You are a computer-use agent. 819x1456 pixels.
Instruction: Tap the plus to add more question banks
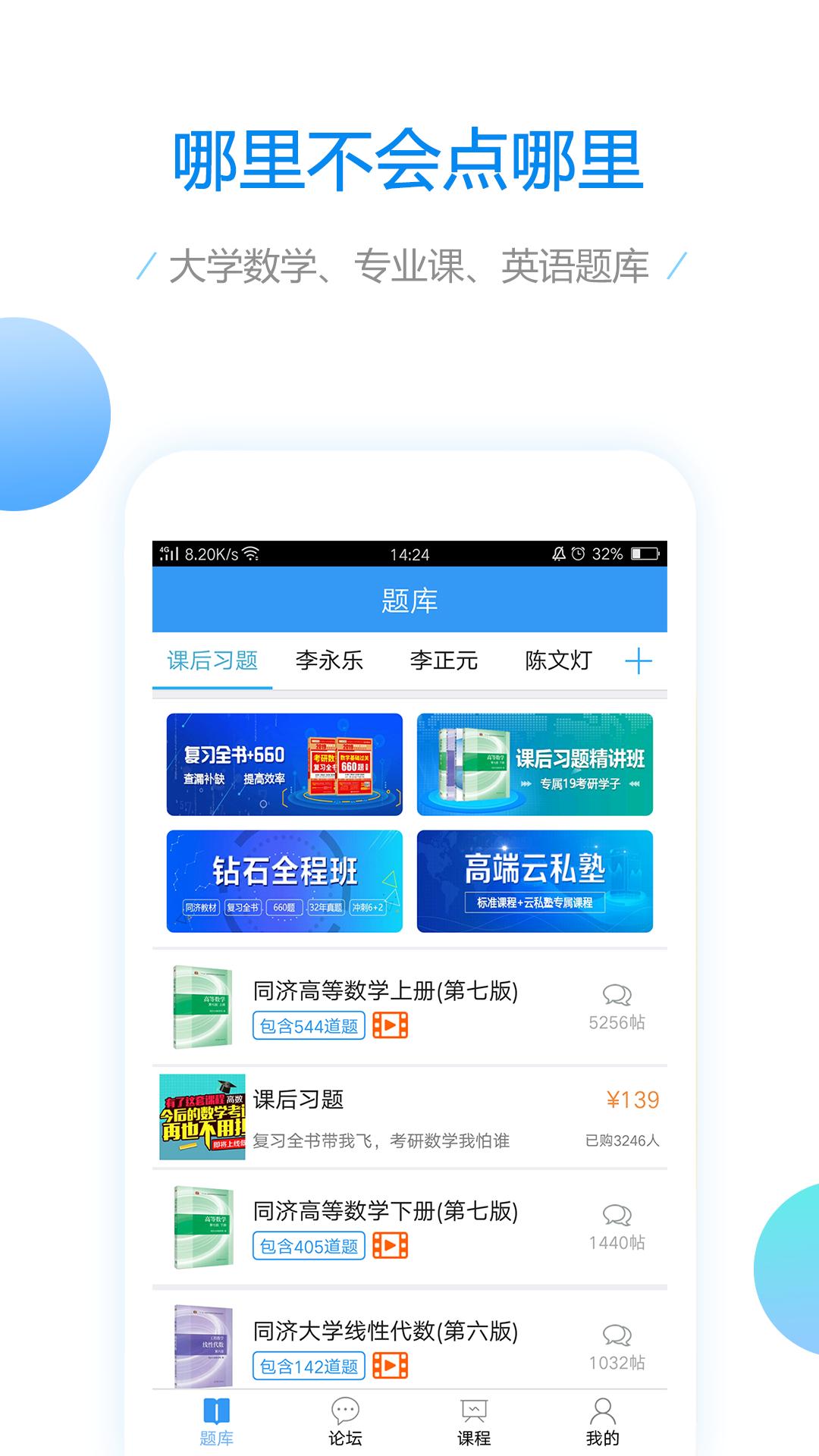[x=641, y=661]
